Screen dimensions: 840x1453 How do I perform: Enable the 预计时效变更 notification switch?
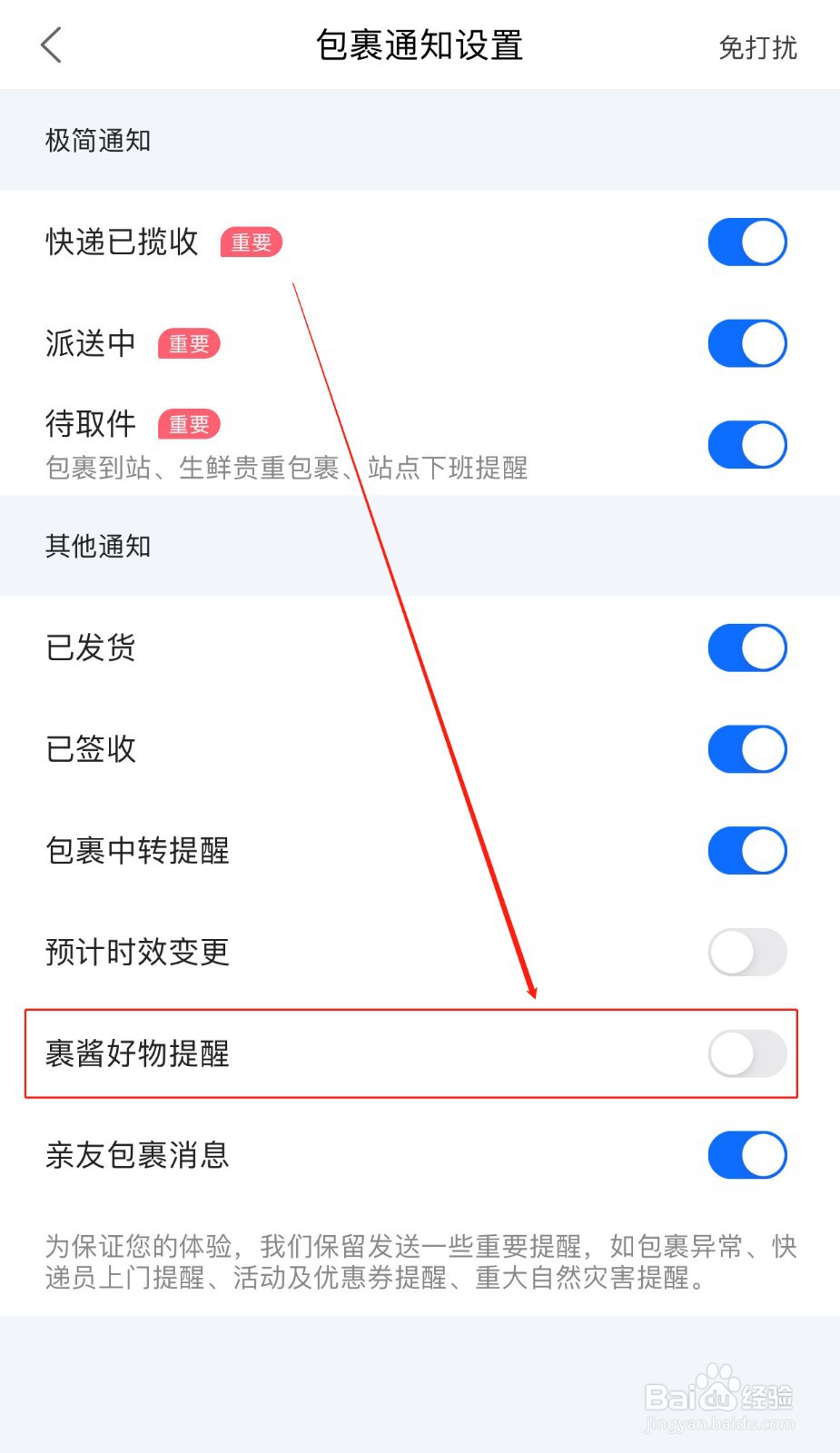746,953
